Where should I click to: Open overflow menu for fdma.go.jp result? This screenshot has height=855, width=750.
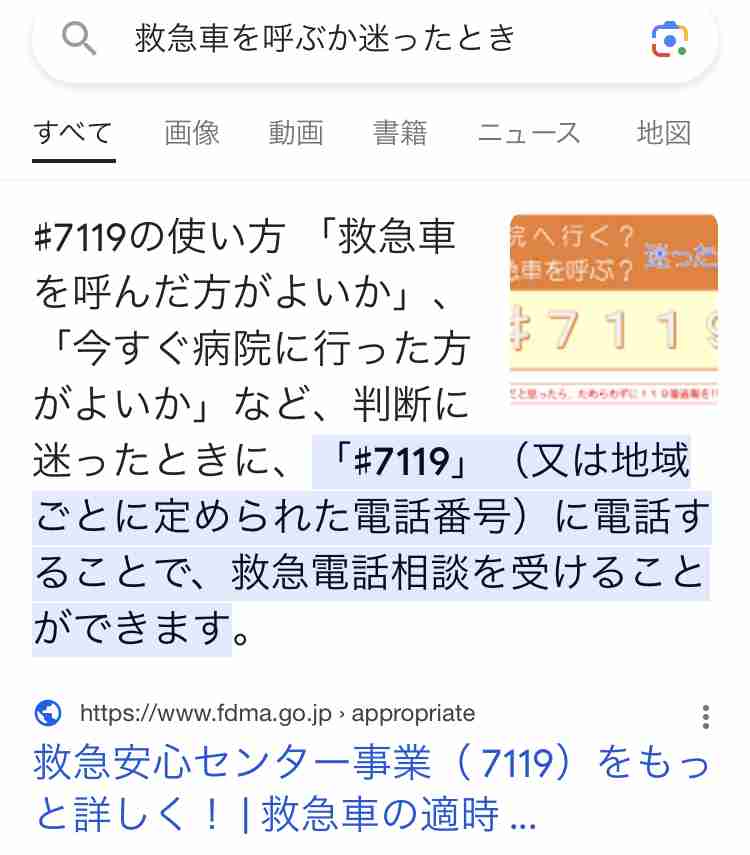point(706,716)
